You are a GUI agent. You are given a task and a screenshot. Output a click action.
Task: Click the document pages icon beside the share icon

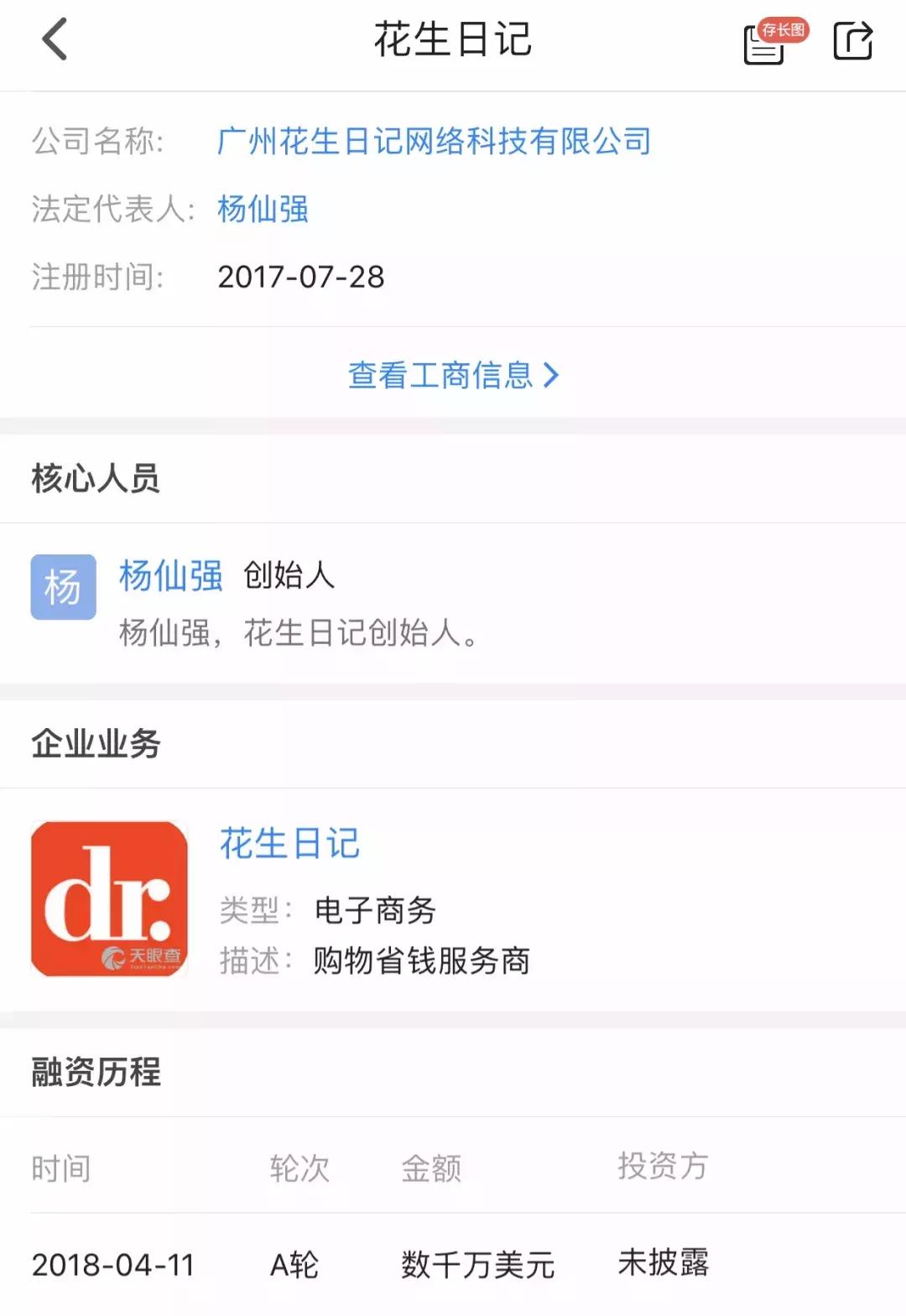tap(763, 47)
